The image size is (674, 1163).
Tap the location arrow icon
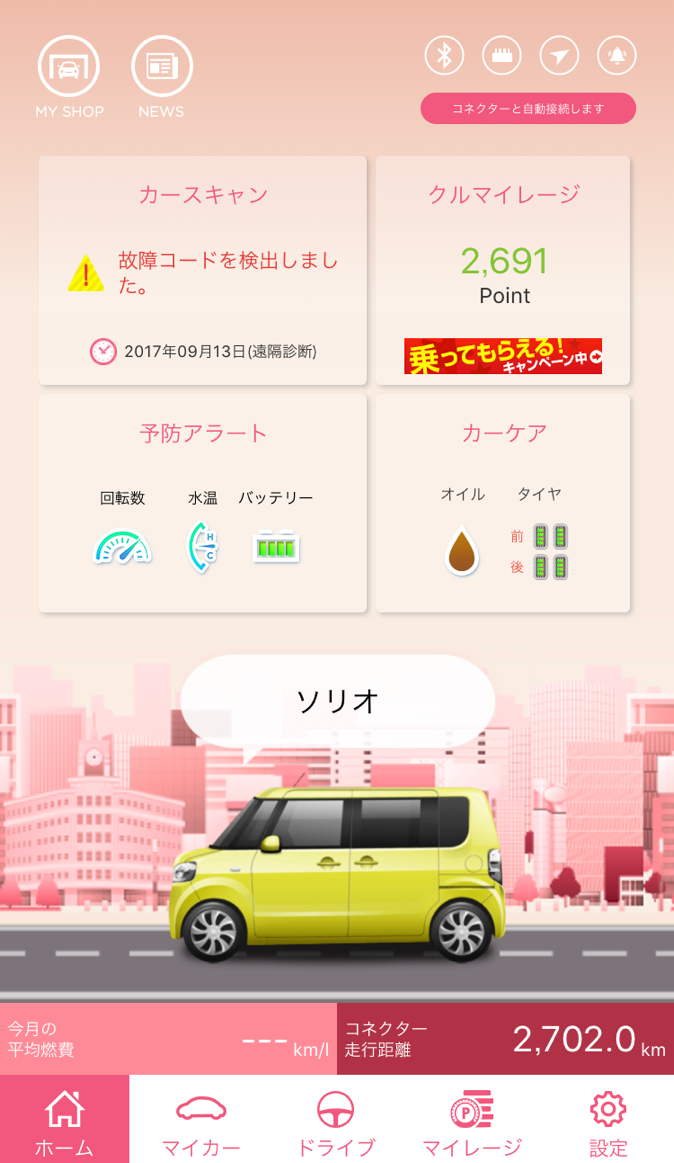(x=559, y=56)
